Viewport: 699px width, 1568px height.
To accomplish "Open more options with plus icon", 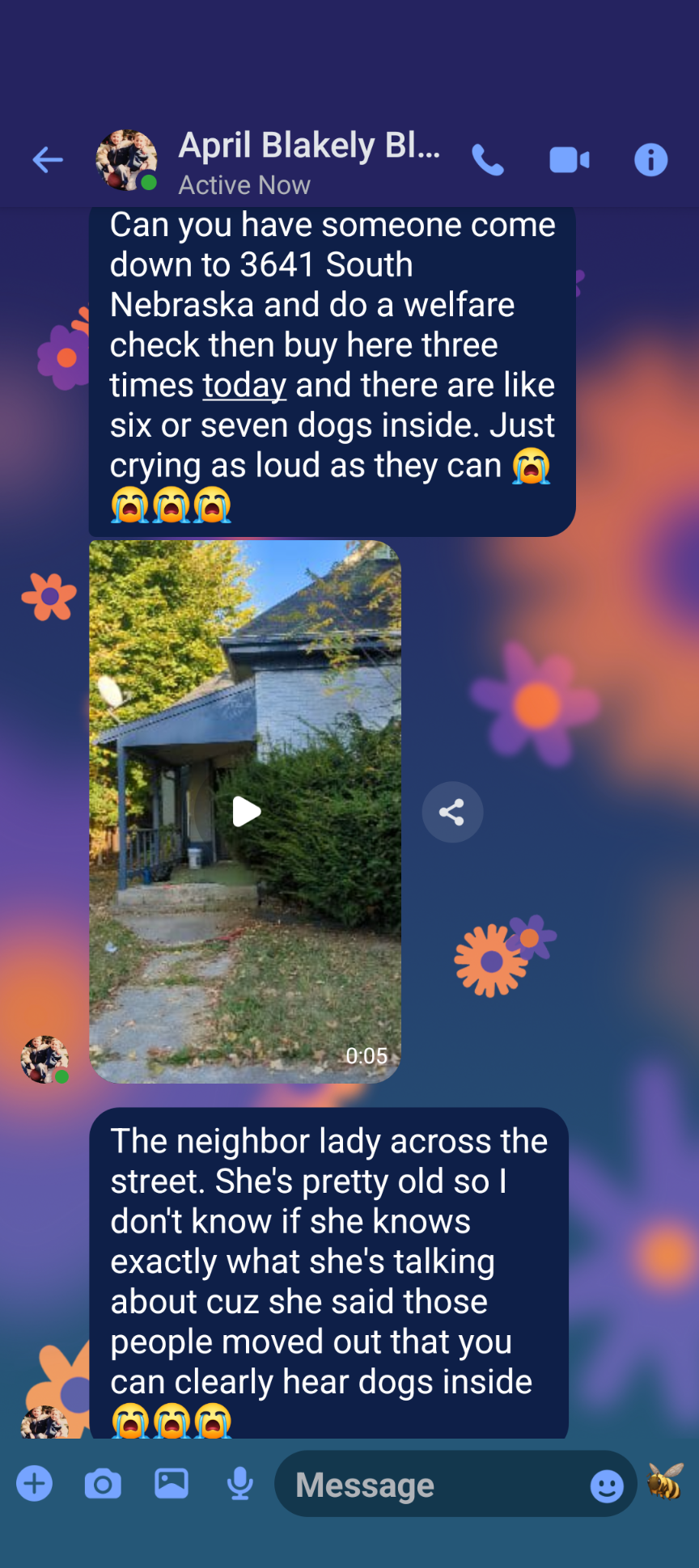I will (35, 1484).
